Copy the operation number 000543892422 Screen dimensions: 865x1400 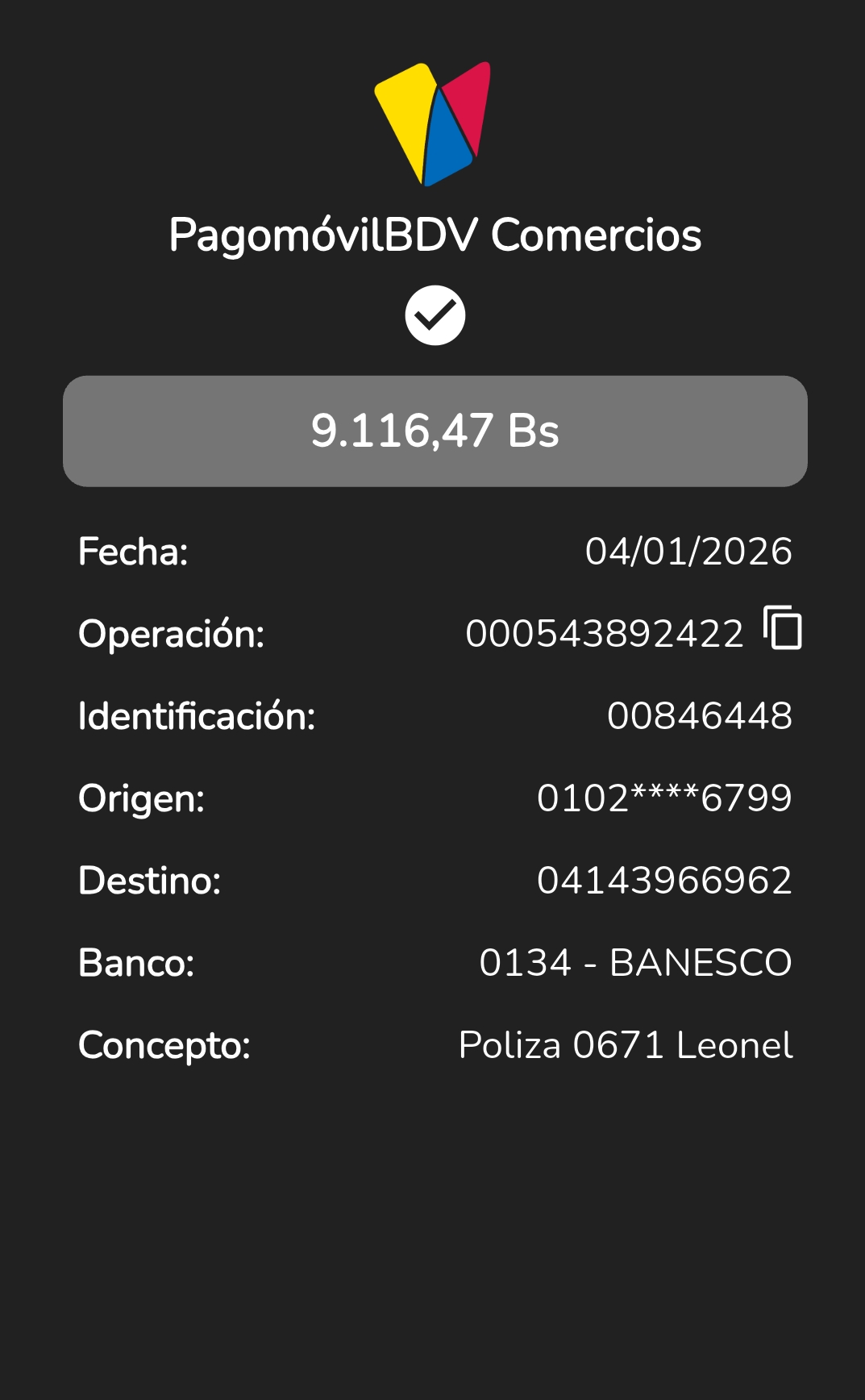(783, 628)
